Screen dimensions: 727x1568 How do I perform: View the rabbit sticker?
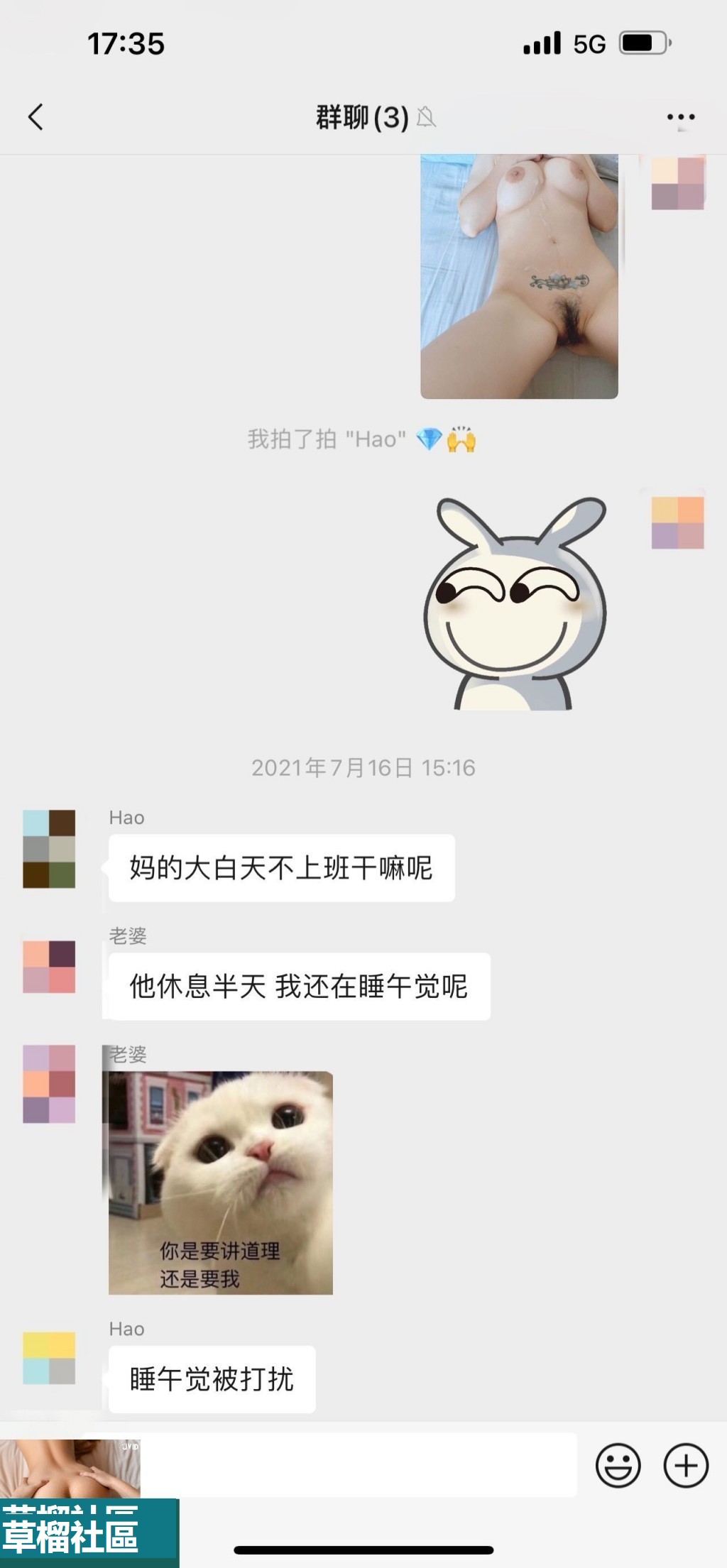516,604
